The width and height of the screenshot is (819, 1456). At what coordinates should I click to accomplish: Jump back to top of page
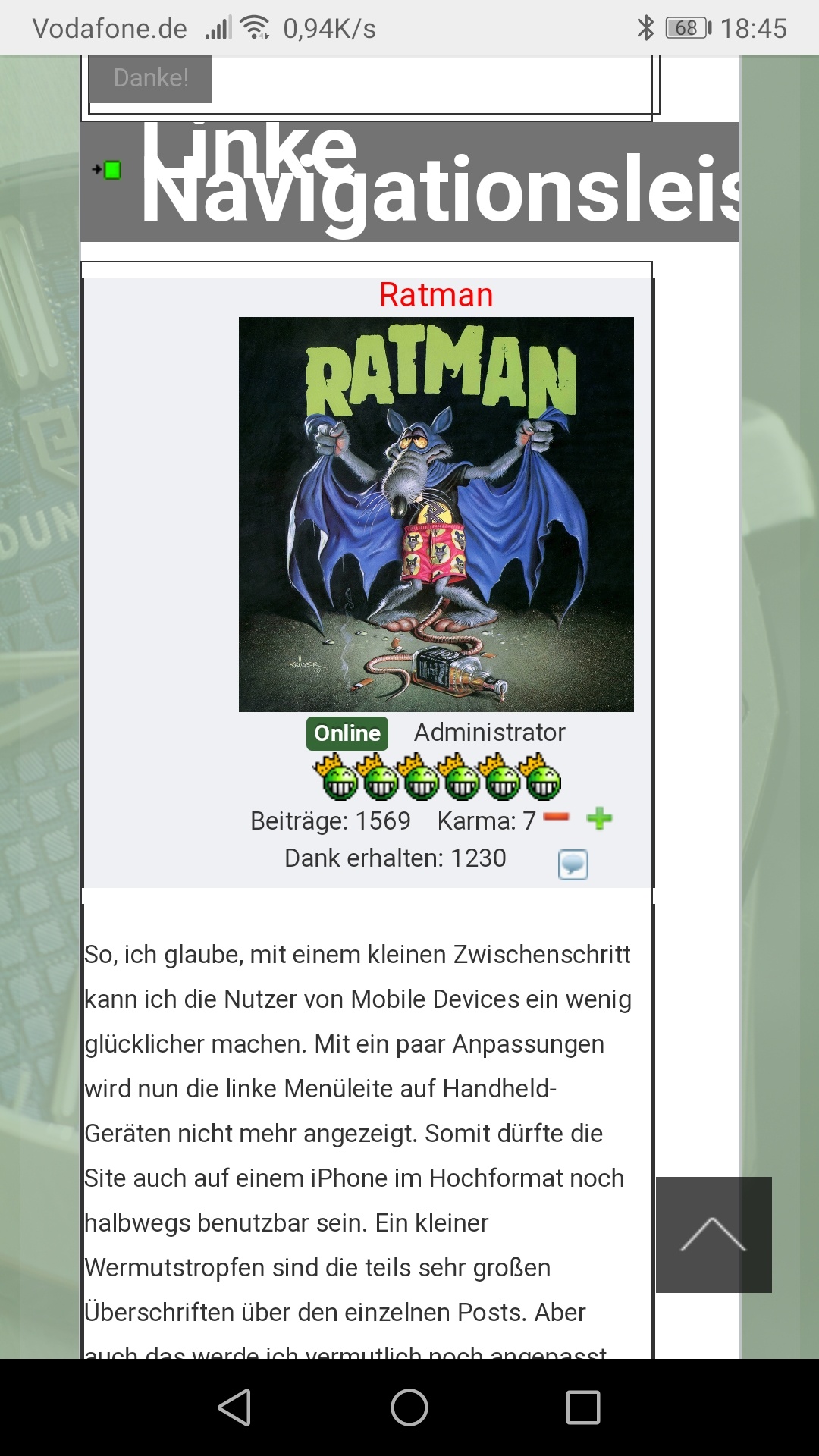click(x=713, y=1235)
